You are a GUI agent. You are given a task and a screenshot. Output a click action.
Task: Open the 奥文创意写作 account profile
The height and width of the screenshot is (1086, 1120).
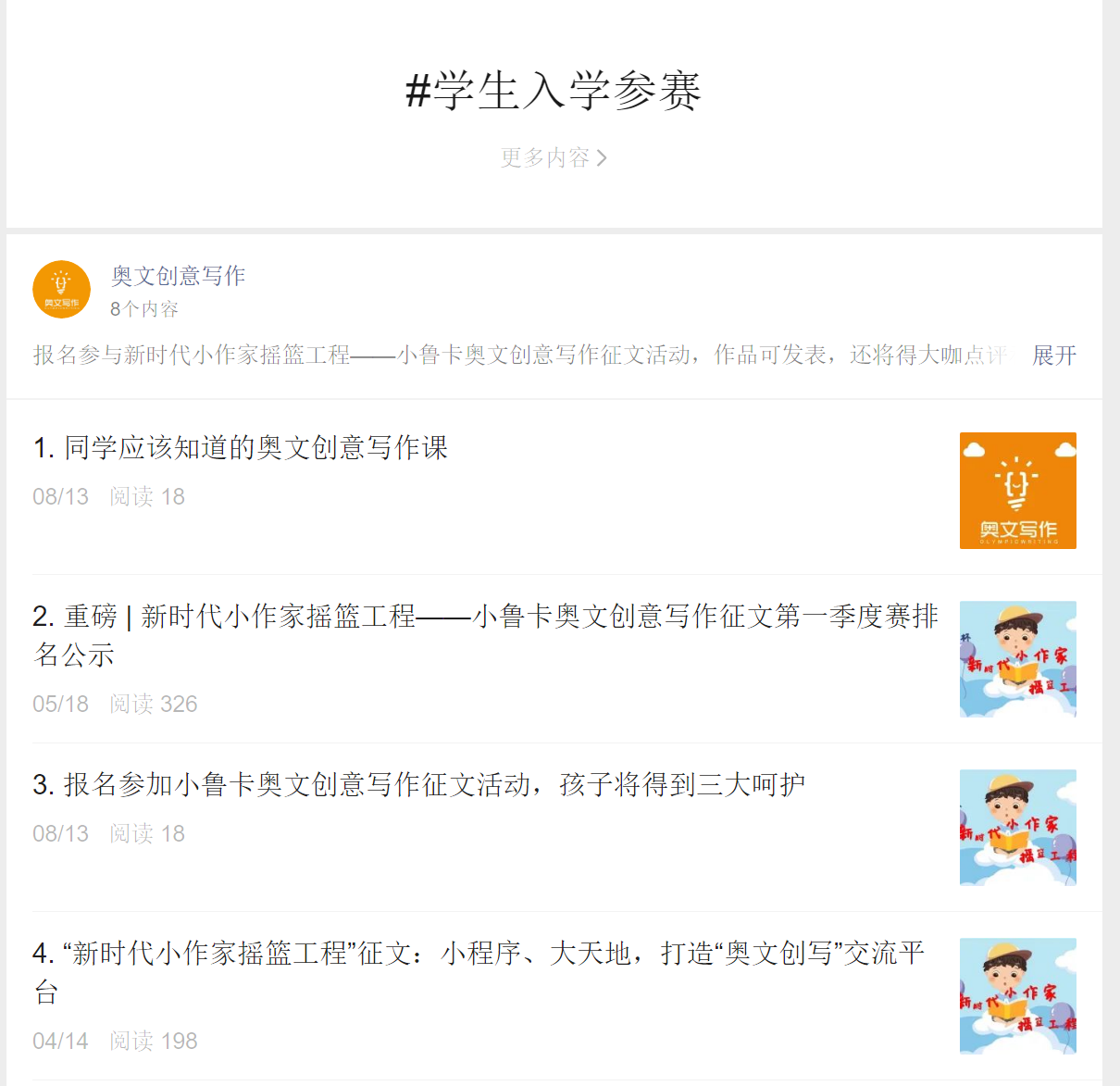[x=178, y=276]
